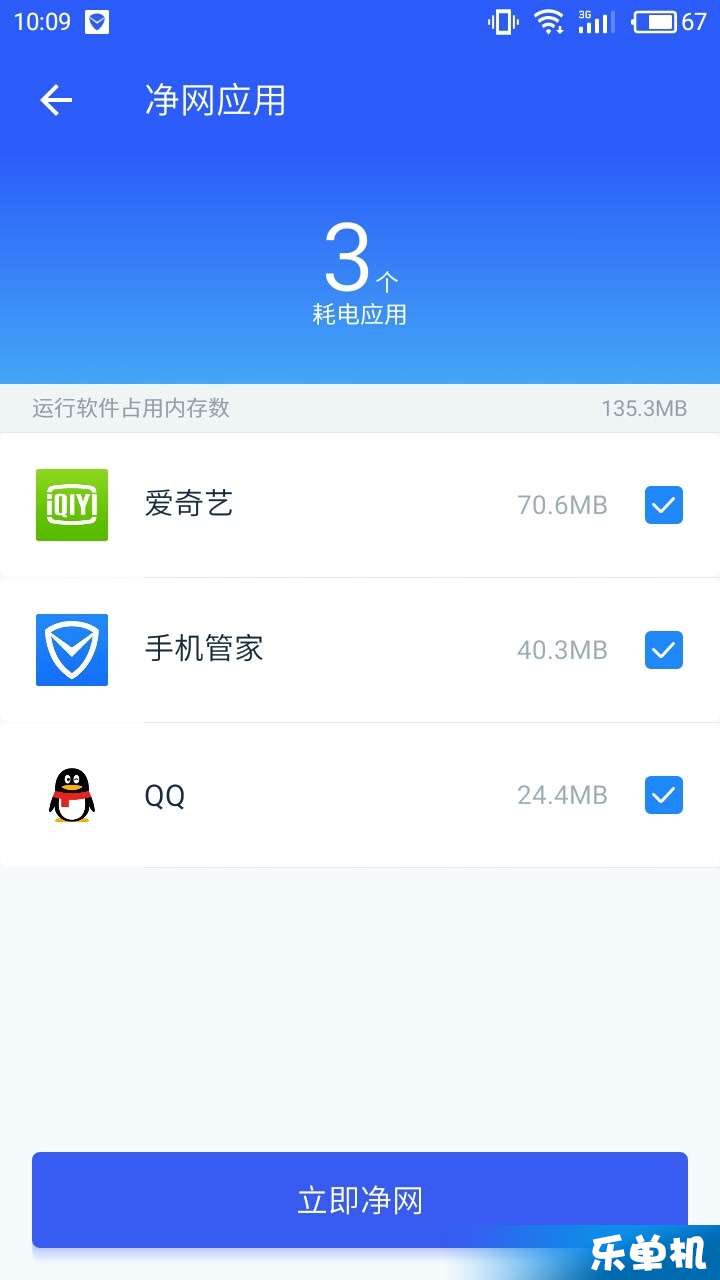Screen dimensions: 720x1280
Task: Uncheck the 手机管家 checkbox
Action: point(664,650)
